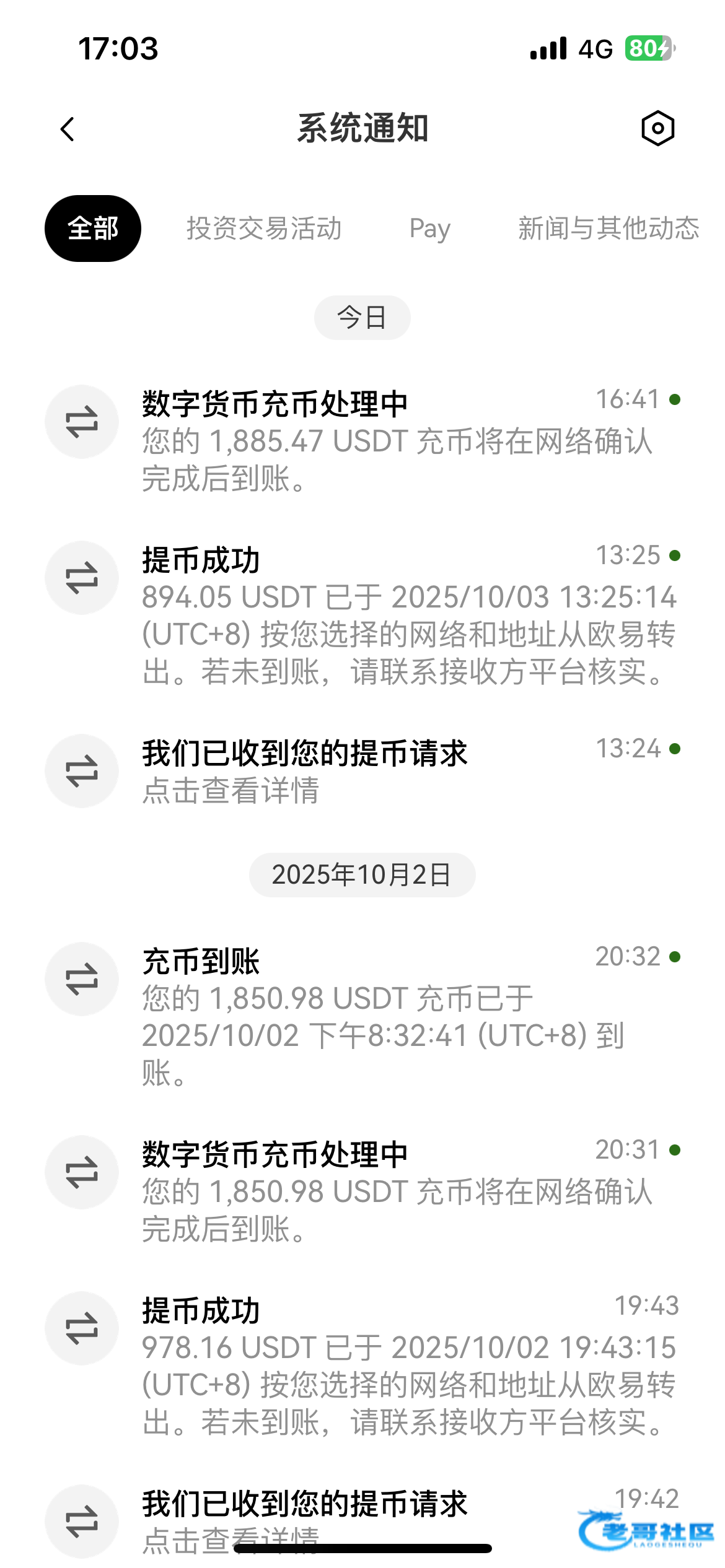
Task: Open notification settings hexagon icon
Action: pyautogui.click(x=657, y=129)
